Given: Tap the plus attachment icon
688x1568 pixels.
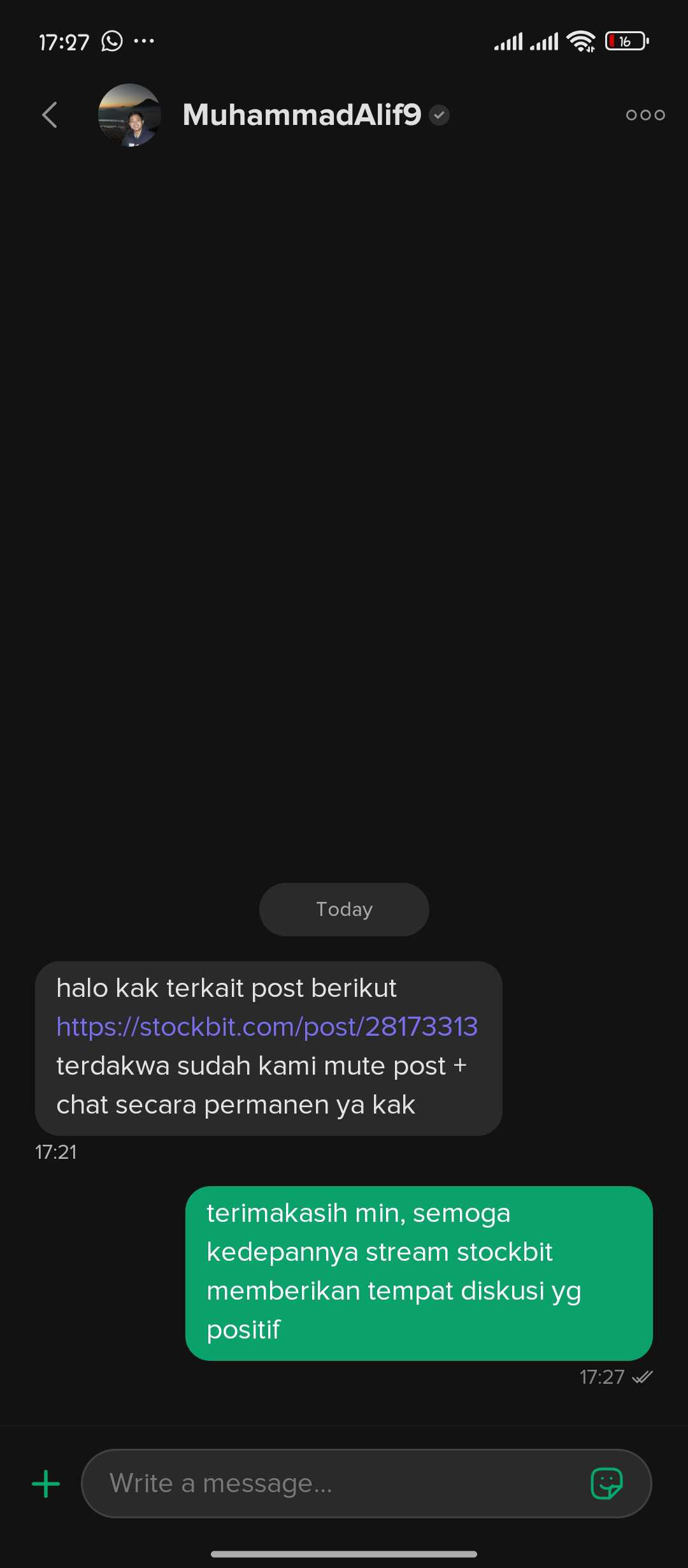Looking at the screenshot, I should coord(46,1484).
